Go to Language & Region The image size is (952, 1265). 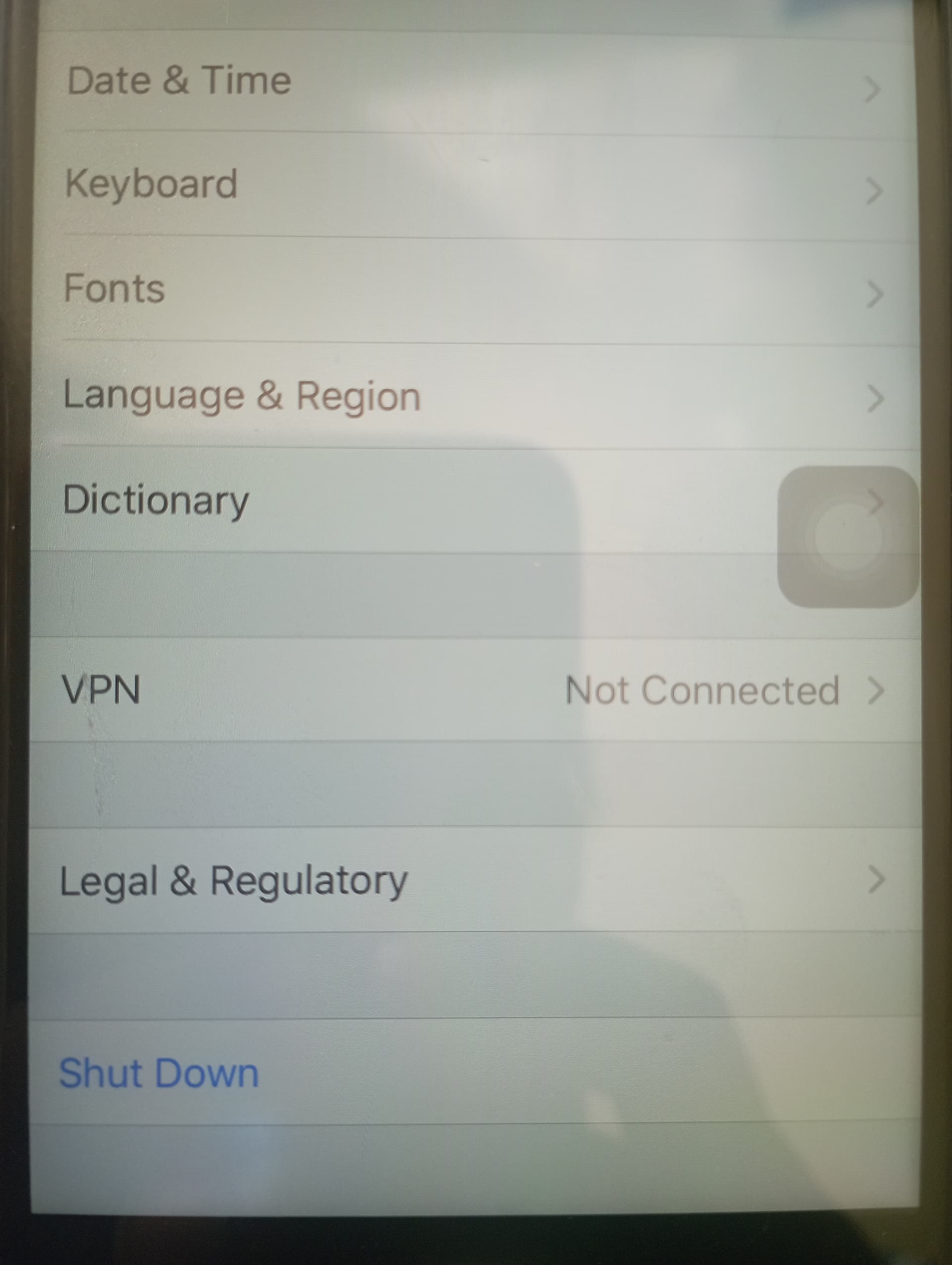coord(242,396)
